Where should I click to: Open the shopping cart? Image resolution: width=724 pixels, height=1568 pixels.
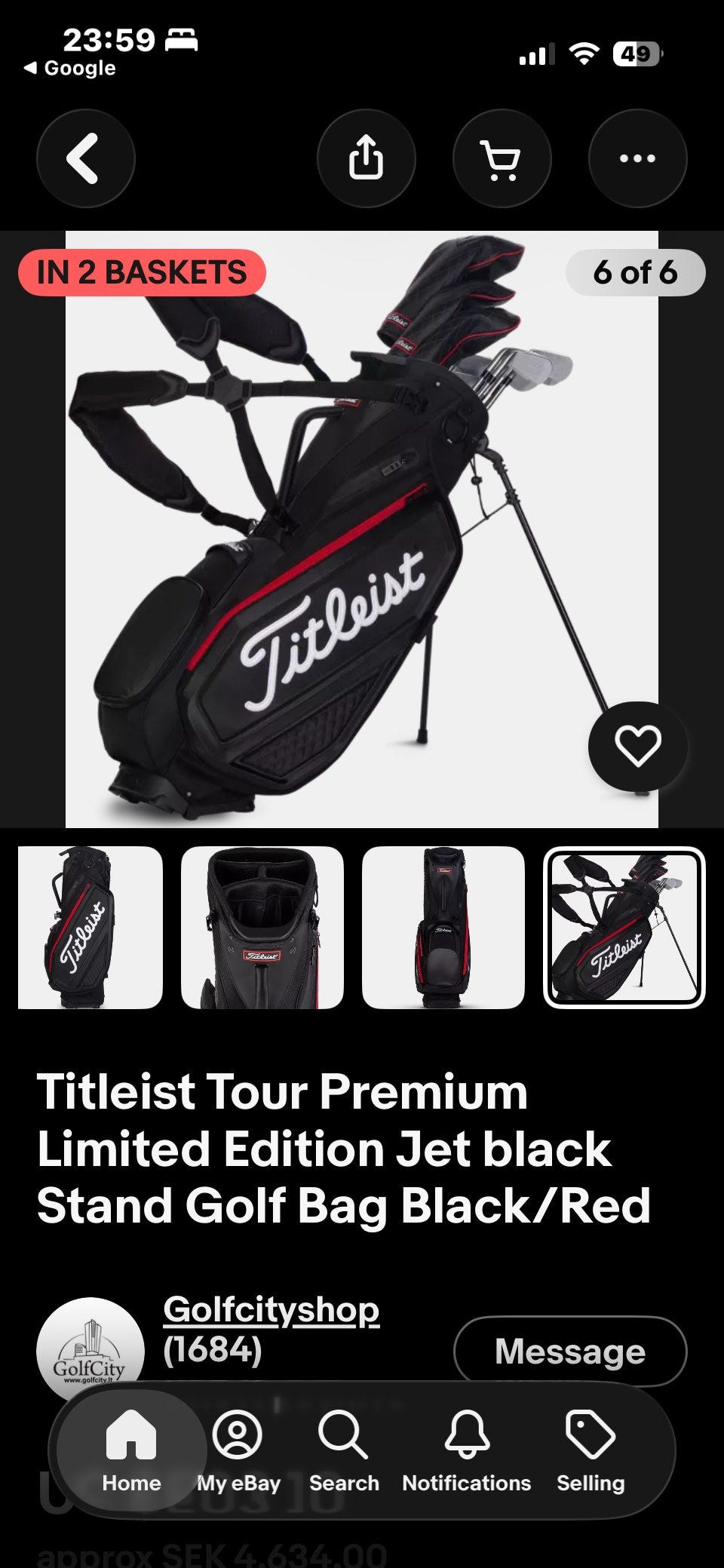tap(502, 158)
